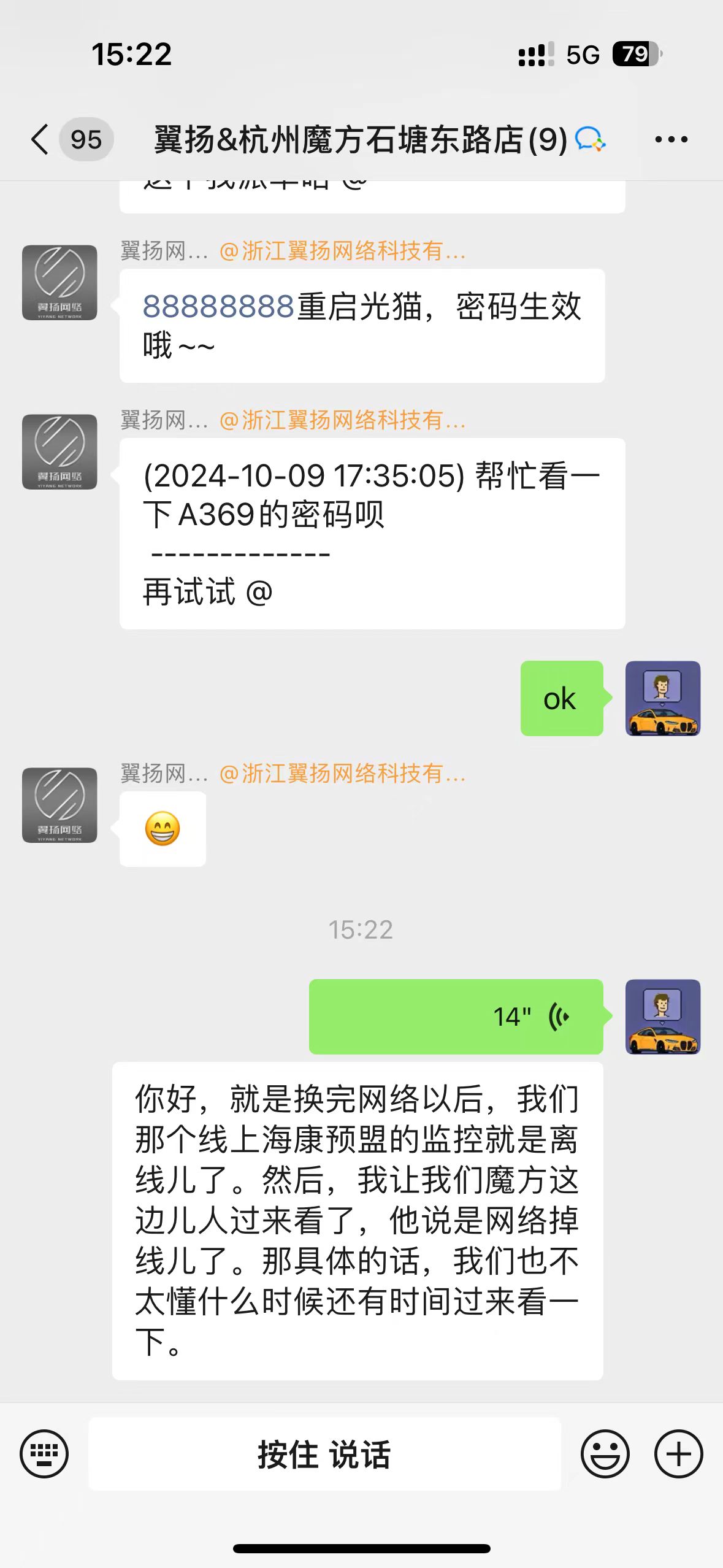Open the group chat overflow menu
723x1568 pixels.
[671, 140]
